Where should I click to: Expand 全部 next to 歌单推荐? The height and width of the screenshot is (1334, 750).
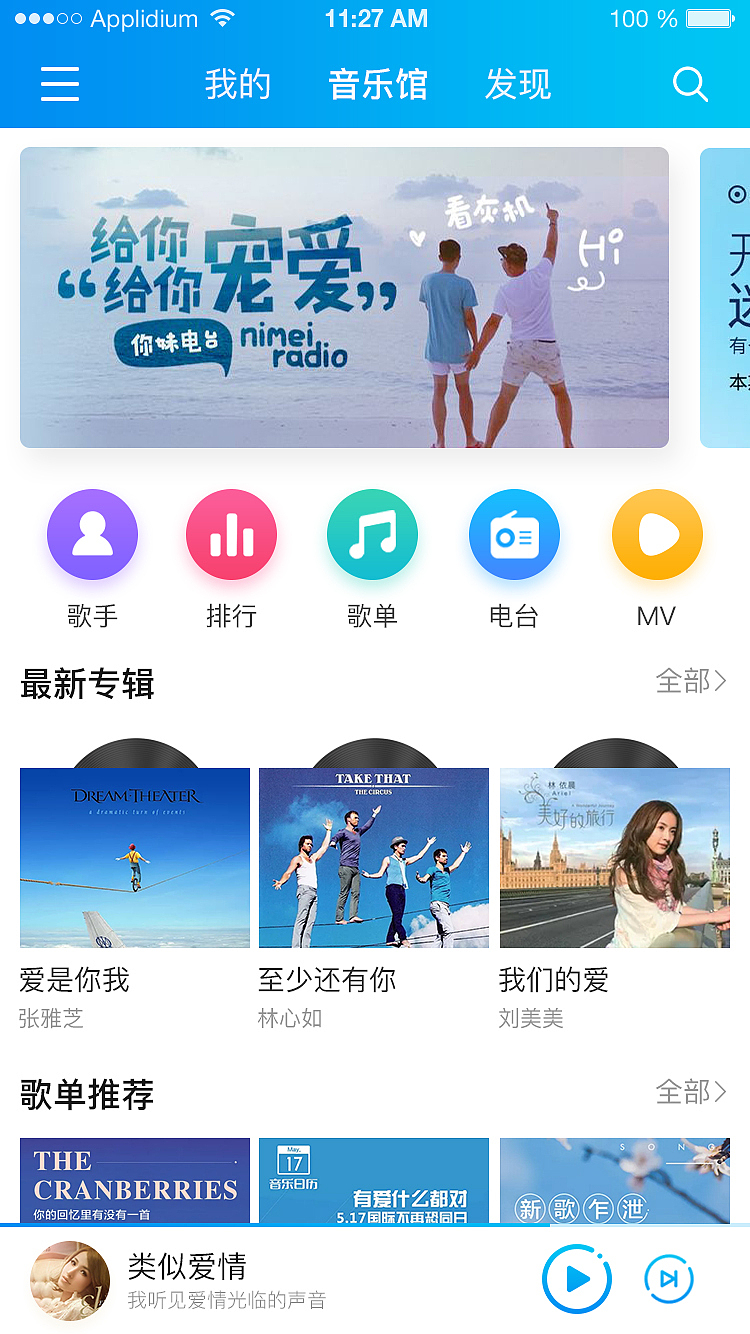pyautogui.click(x=692, y=1093)
